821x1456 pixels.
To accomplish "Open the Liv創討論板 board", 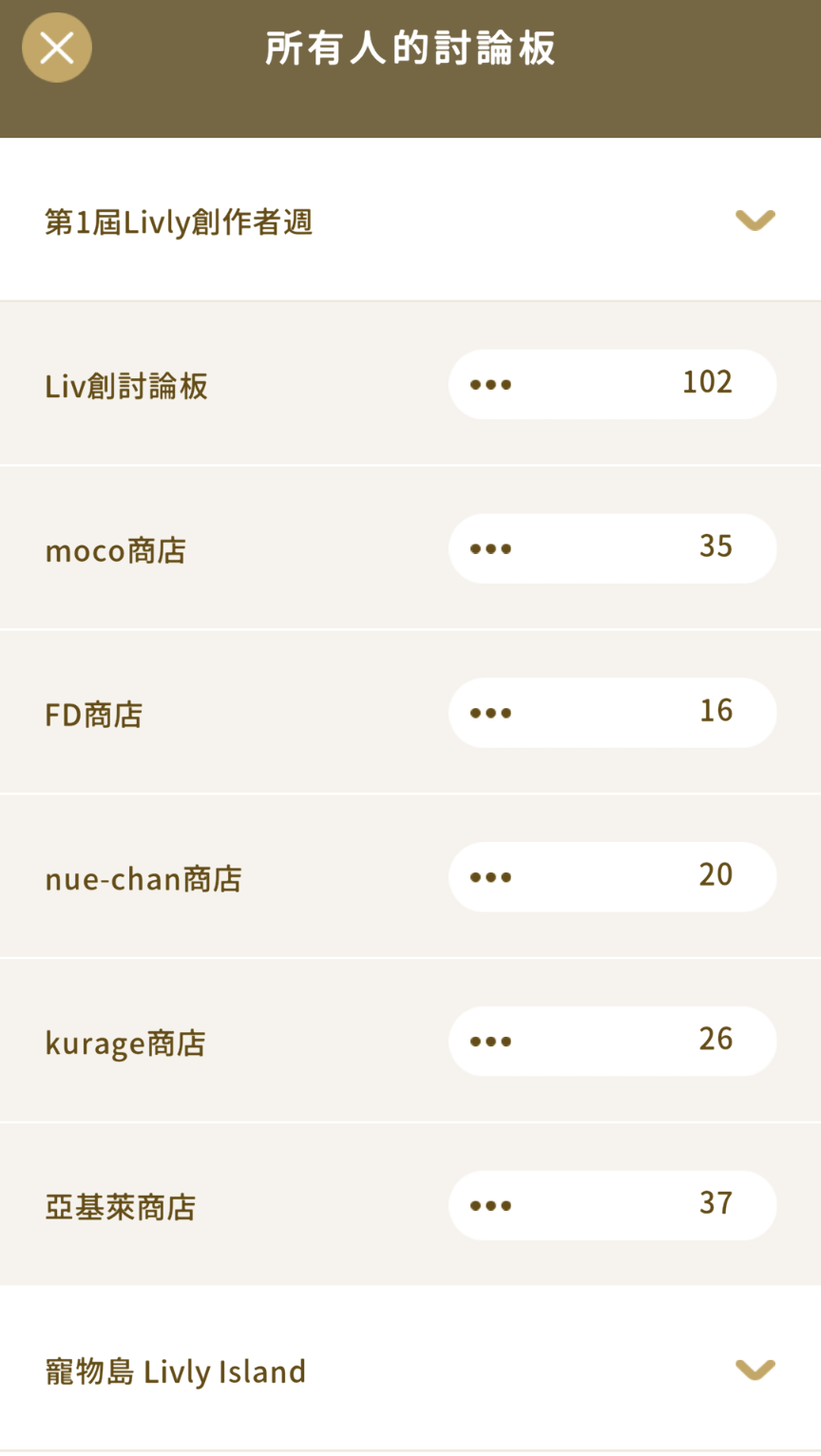I will [410, 384].
